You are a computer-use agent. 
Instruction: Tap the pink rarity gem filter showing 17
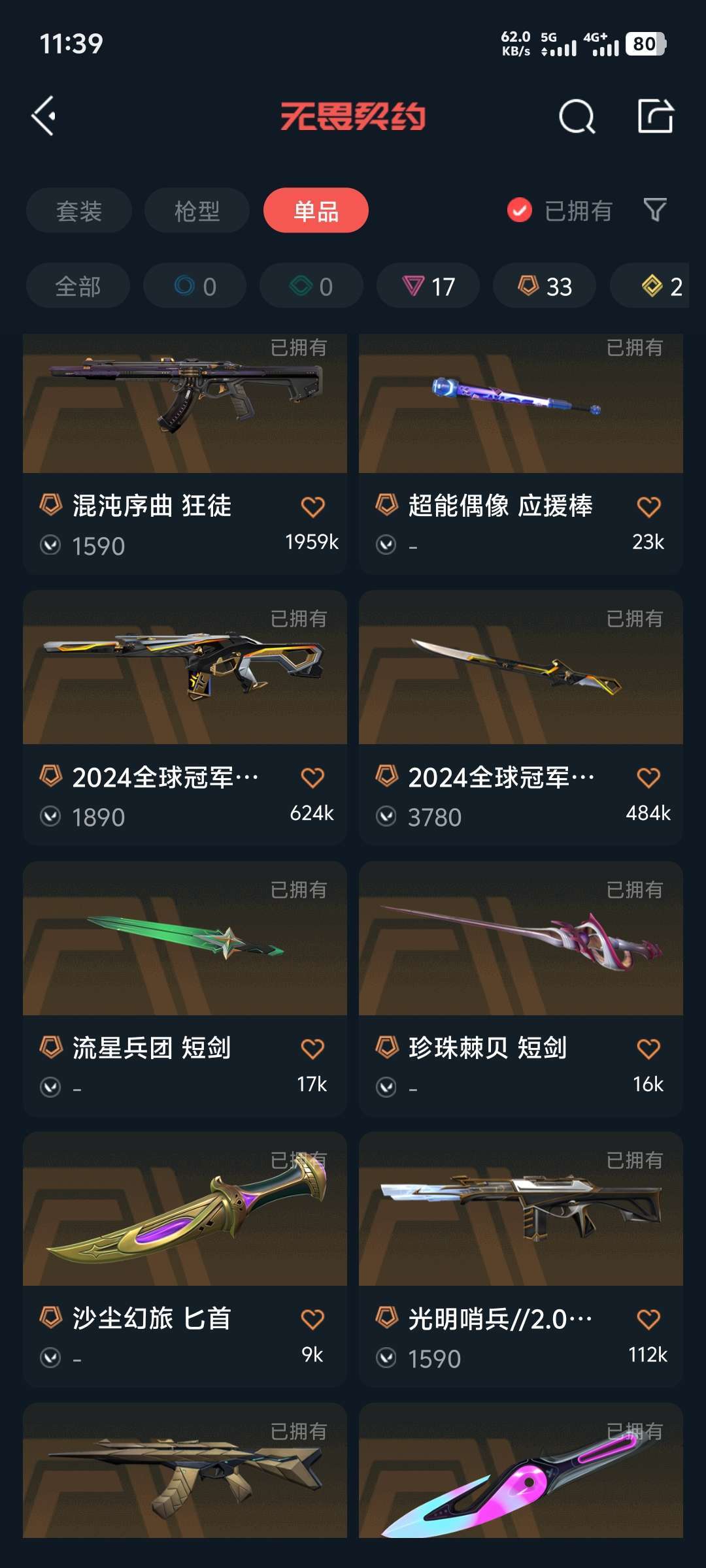[428, 286]
